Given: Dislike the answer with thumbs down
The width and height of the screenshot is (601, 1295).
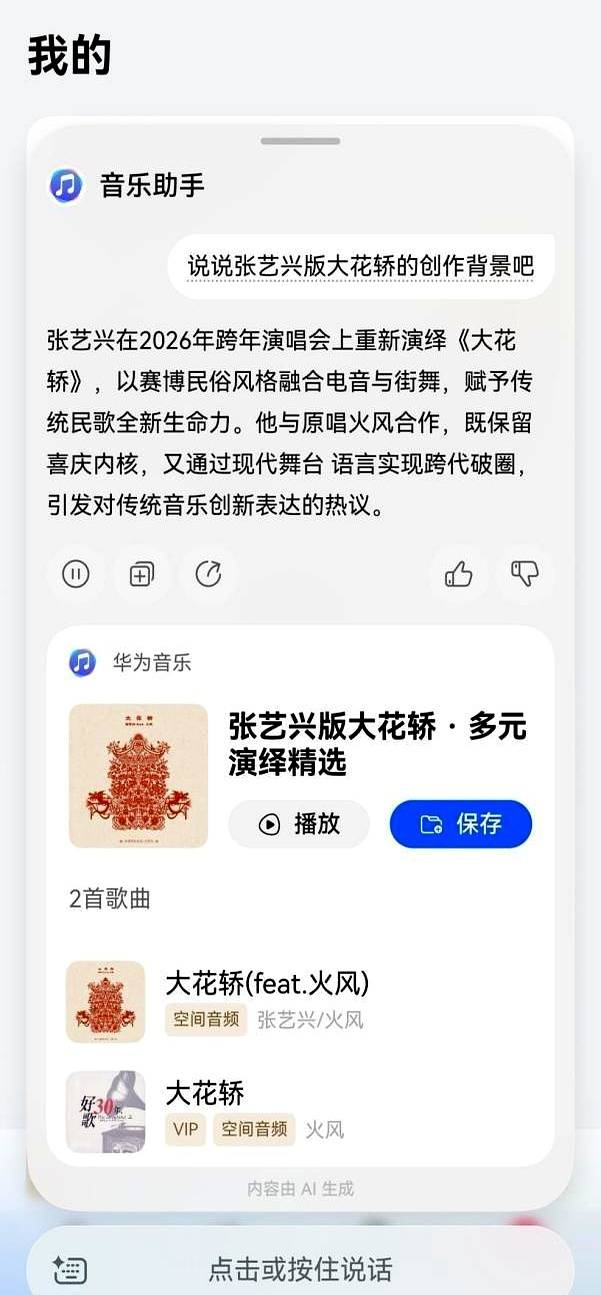Looking at the screenshot, I should [525, 574].
